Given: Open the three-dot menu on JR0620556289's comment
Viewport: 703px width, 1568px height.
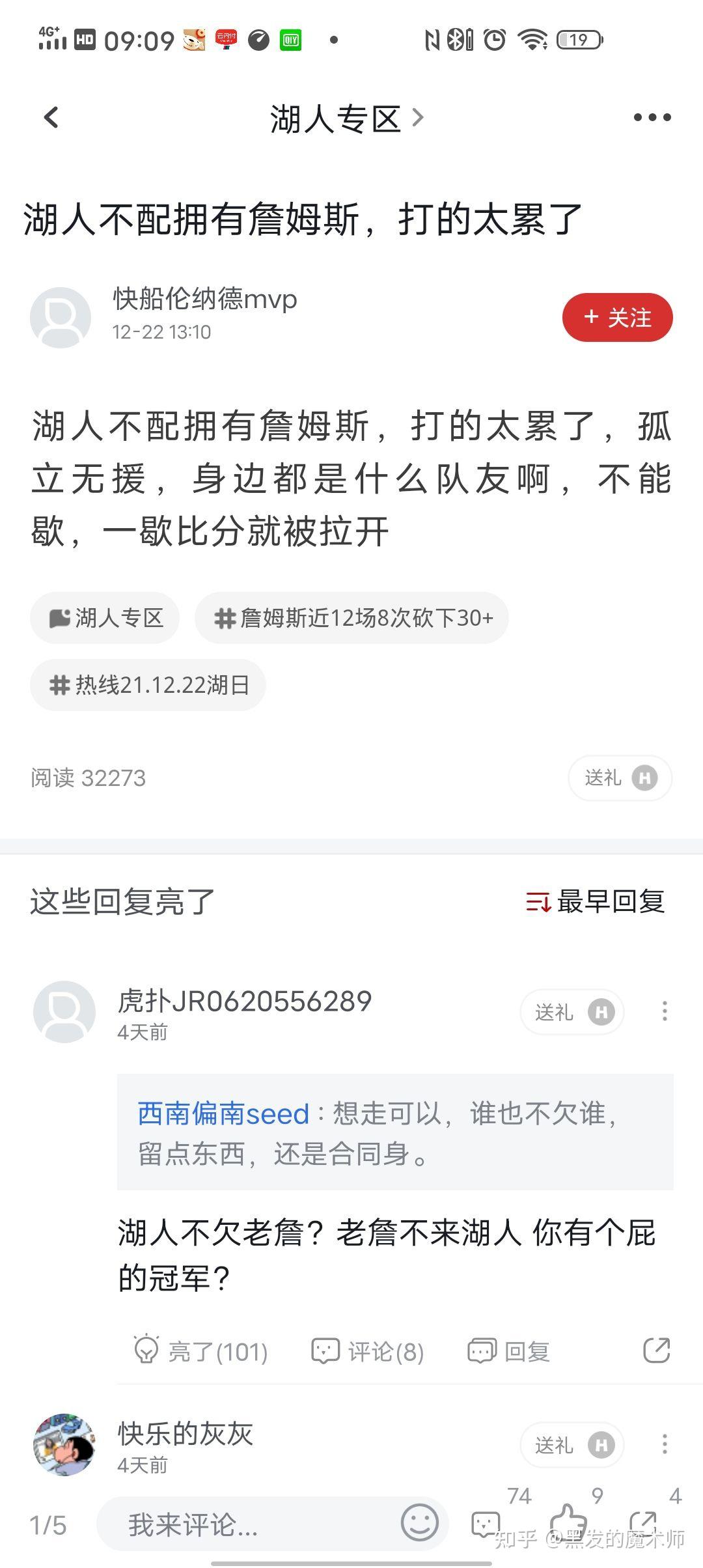Looking at the screenshot, I should click(665, 1011).
